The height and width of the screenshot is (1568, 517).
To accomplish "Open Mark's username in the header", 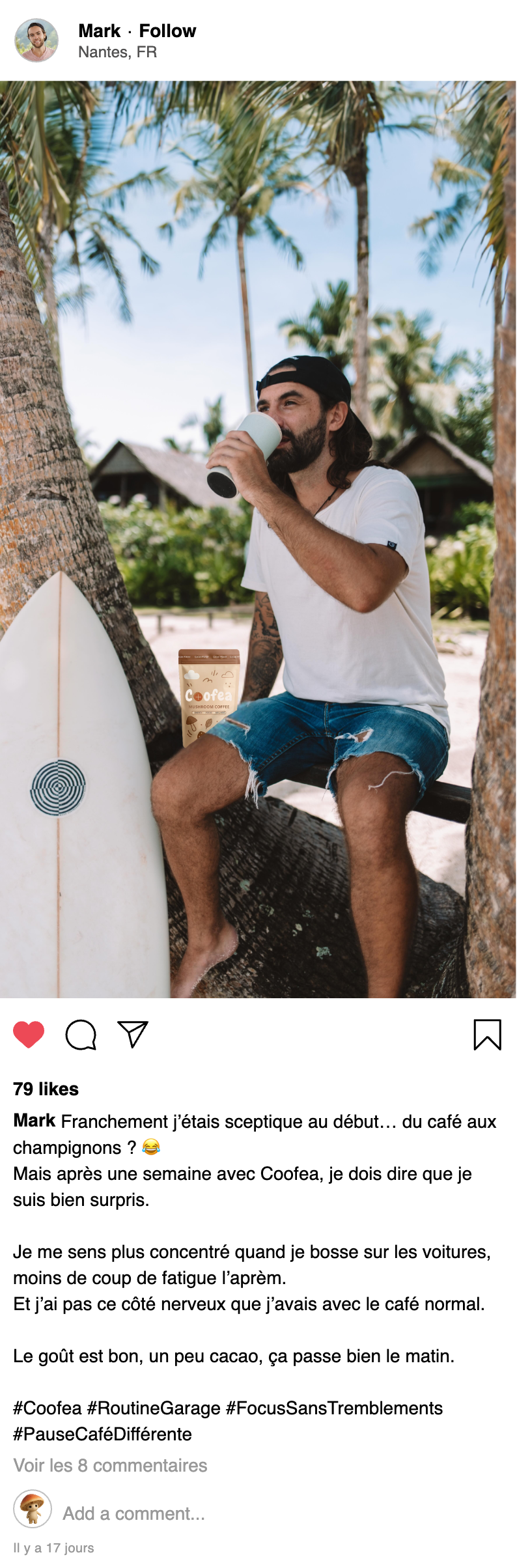I will [99, 31].
